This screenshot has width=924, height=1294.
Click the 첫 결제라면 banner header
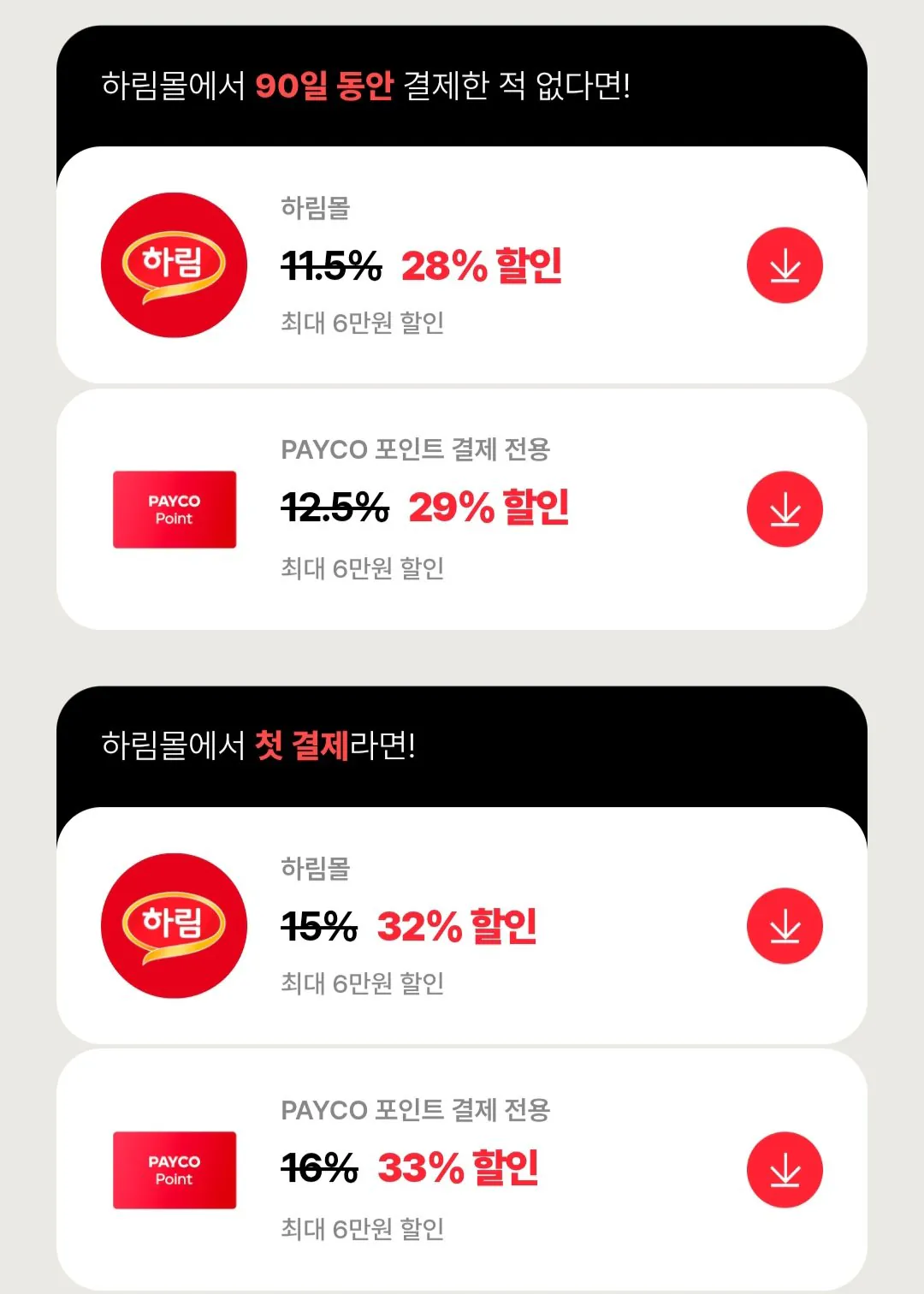click(257, 743)
